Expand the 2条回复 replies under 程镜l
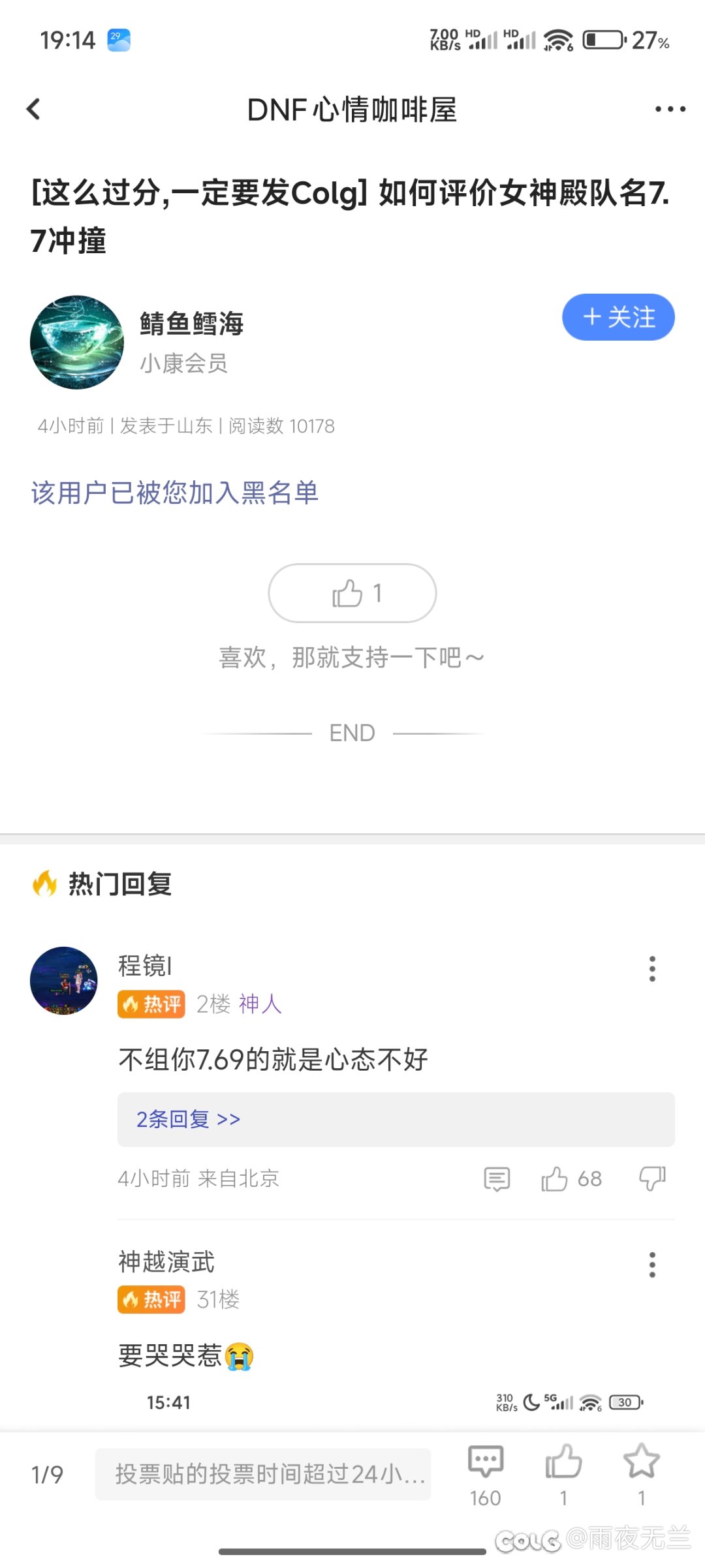Viewport: 705px width, 1568px height. click(x=188, y=1119)
